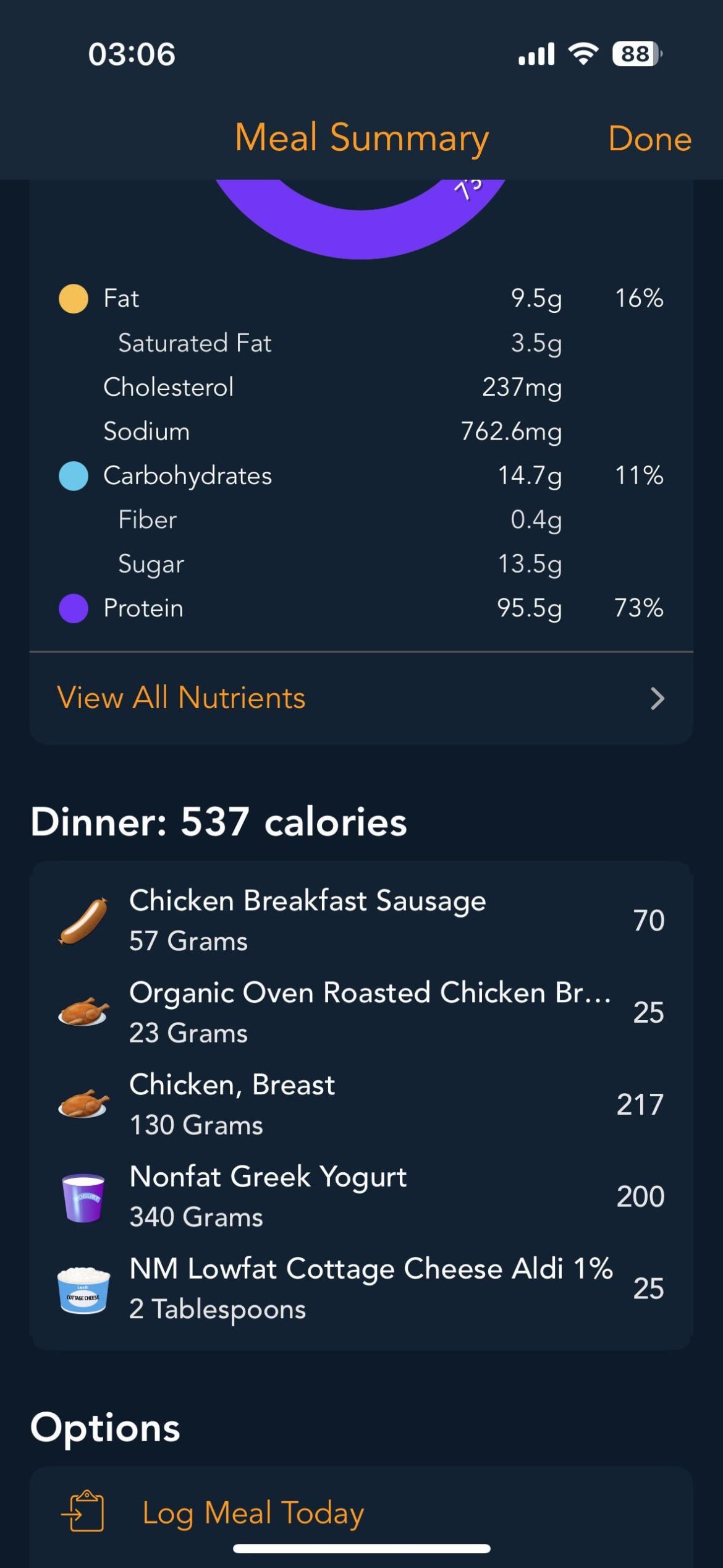This screenshot has height=1568, width=723.
Task: Toggle the blue Carbohydrates indicator dot
Action: (x=74, y=477)
